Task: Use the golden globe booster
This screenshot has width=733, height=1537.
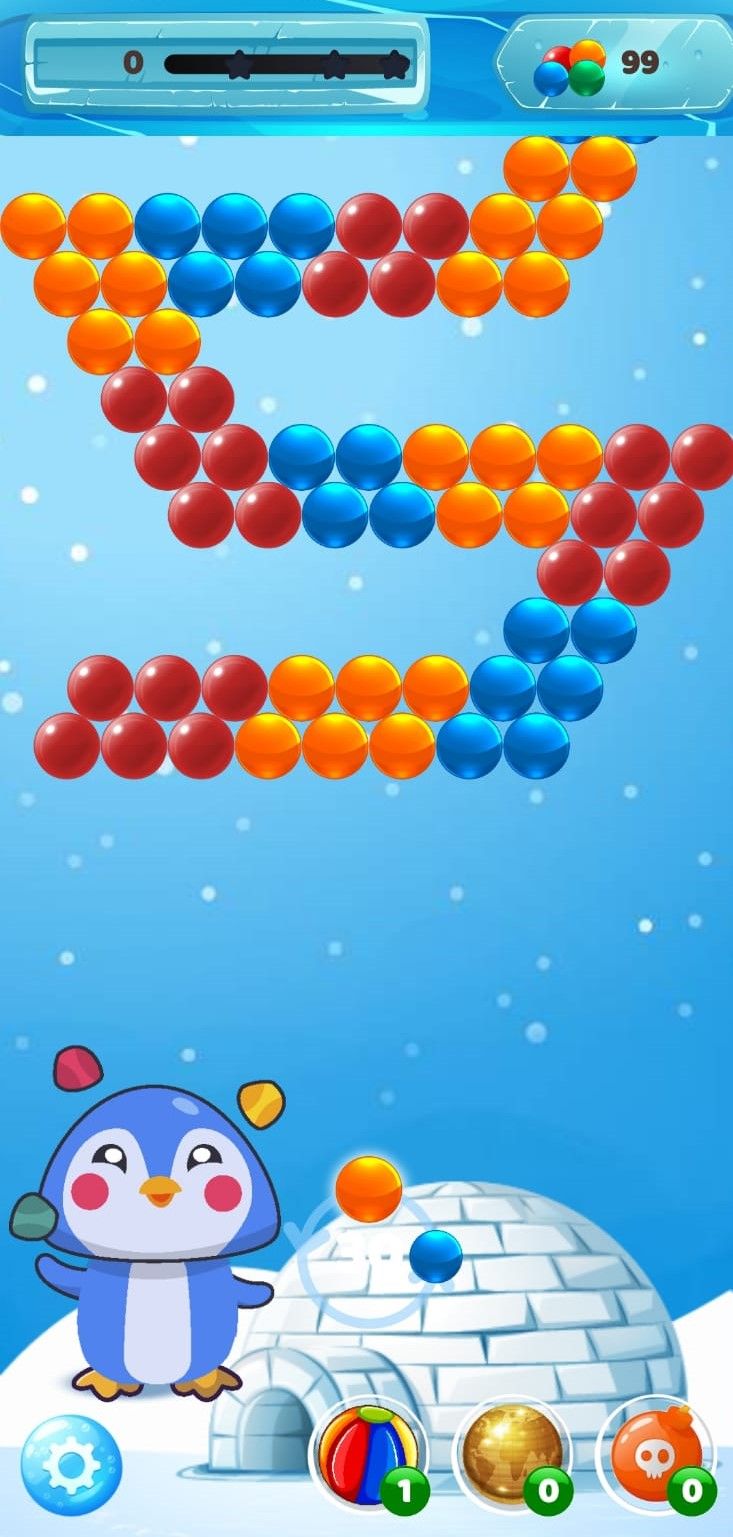Action: 512,1452
